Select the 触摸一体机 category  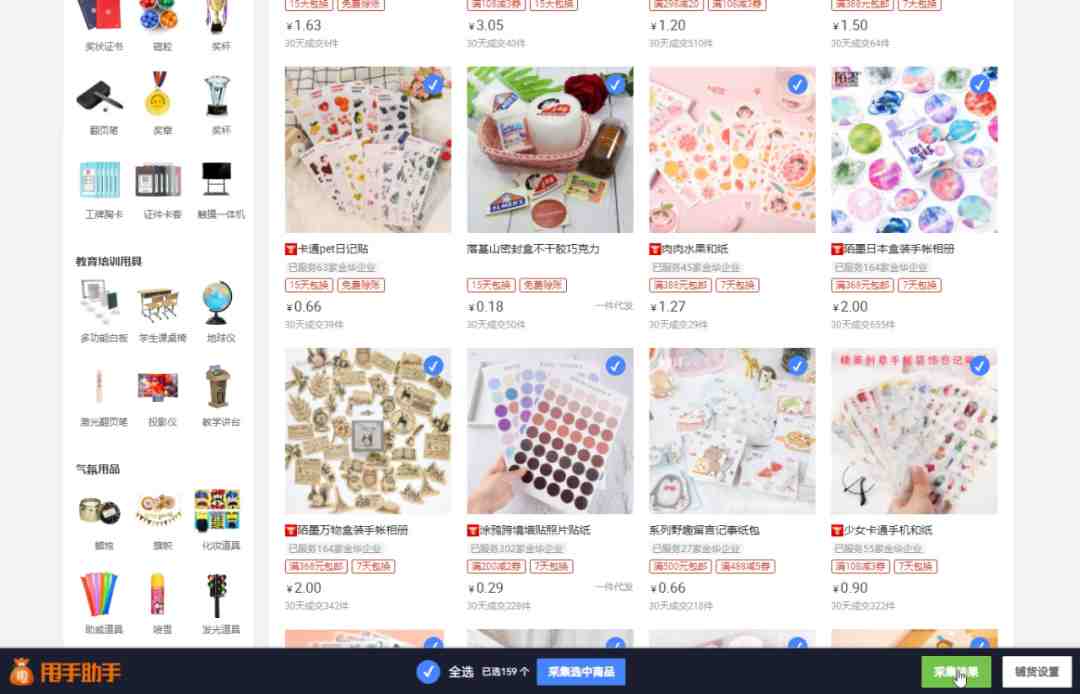220,188
